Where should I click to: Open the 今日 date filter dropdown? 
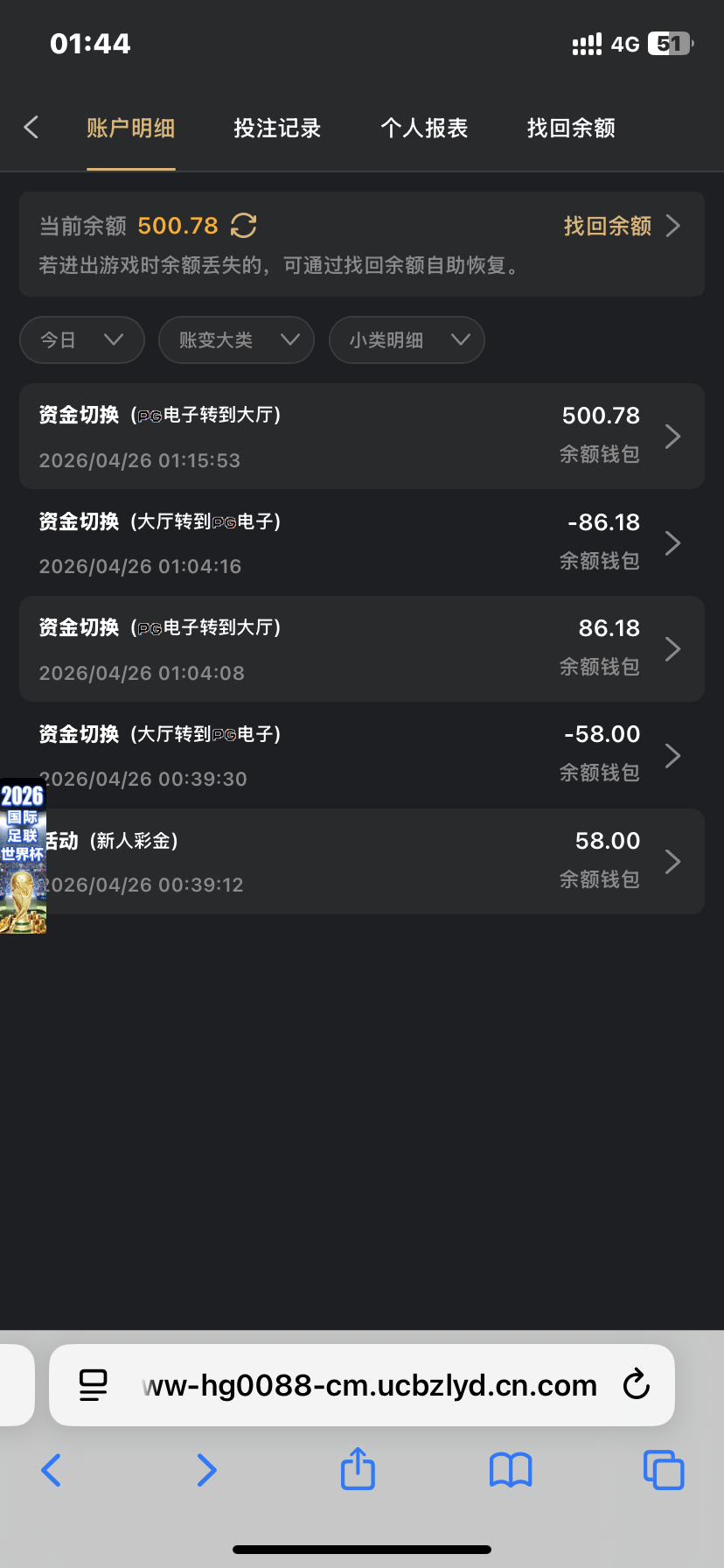[81, 340]
